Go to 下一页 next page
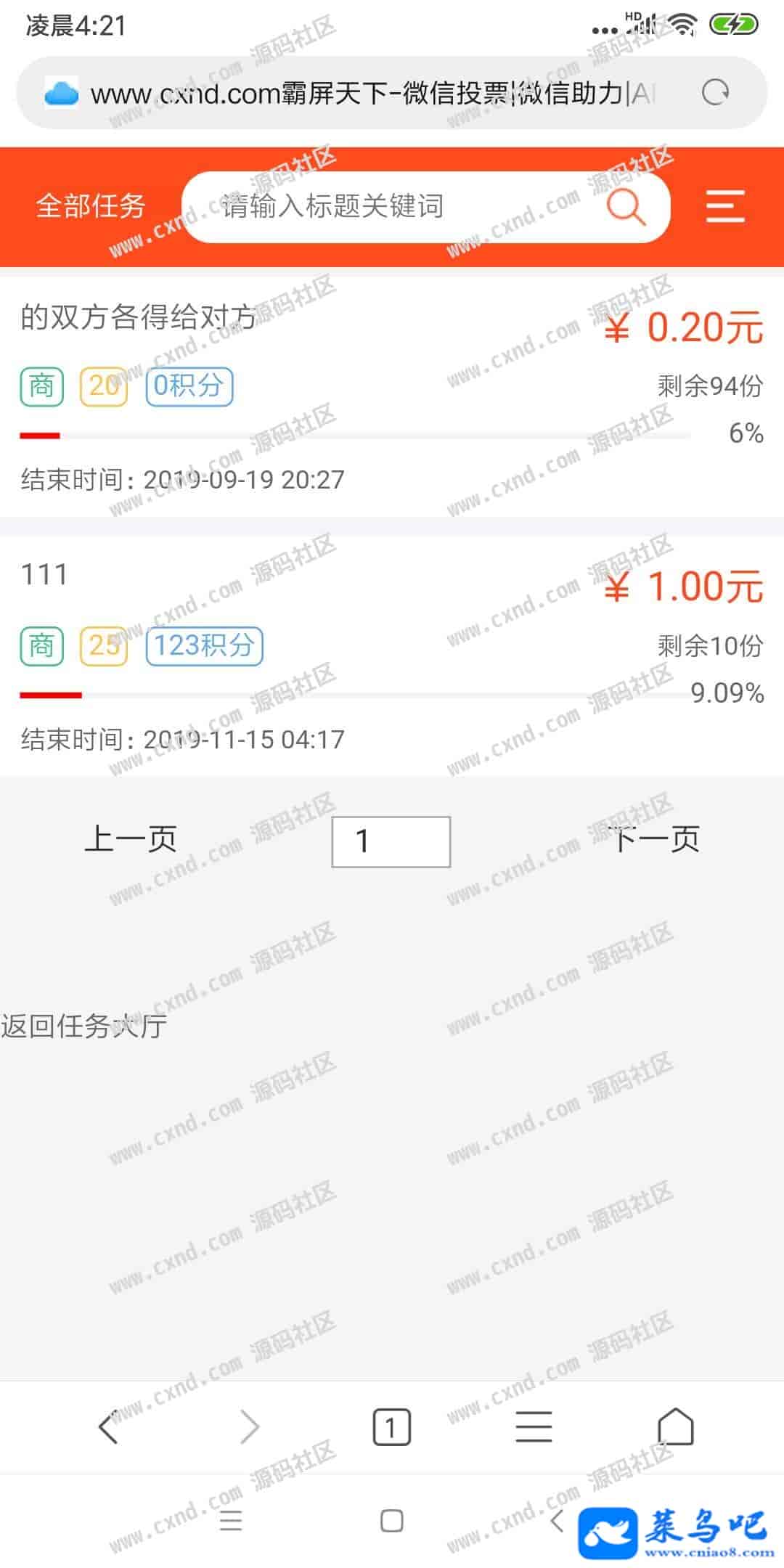Screen dimensions: 784x1568 click(655, 839)
